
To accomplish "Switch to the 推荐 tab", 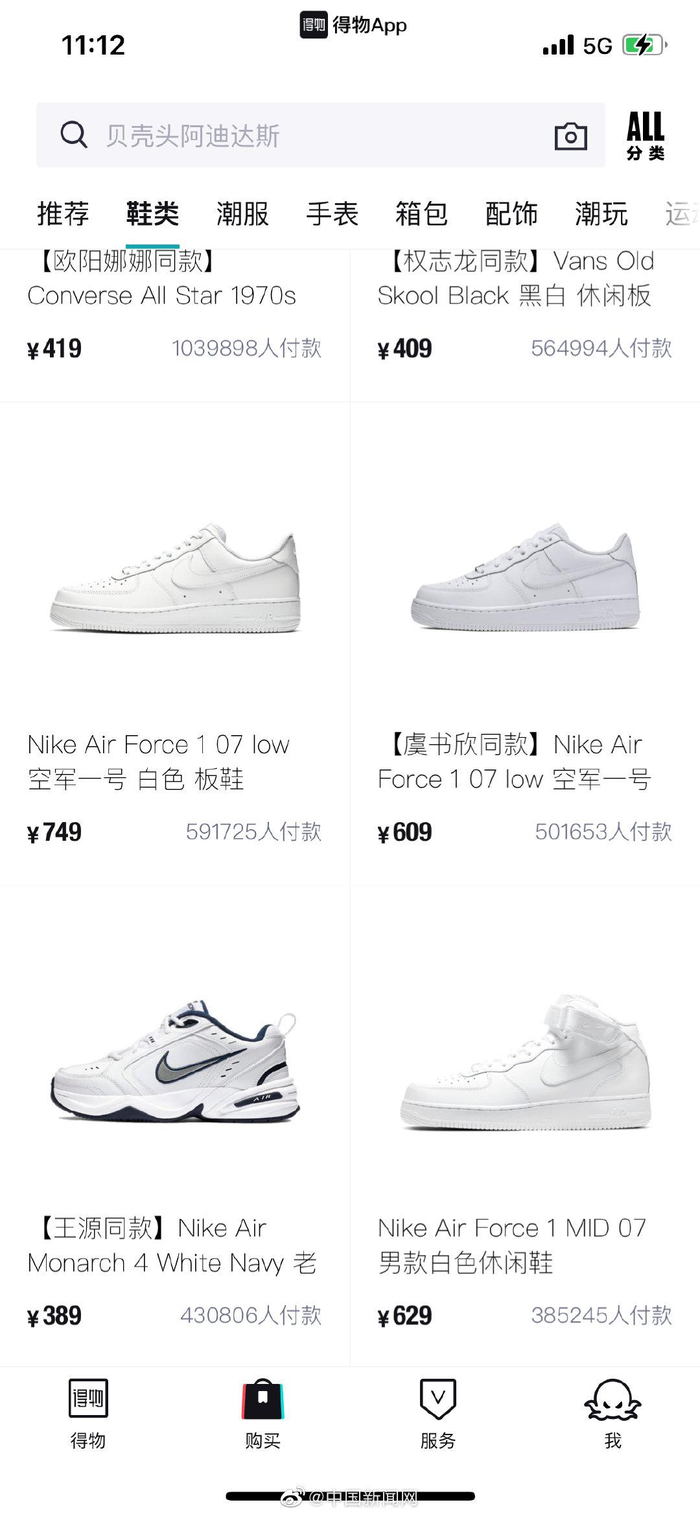I will [63, 213].
